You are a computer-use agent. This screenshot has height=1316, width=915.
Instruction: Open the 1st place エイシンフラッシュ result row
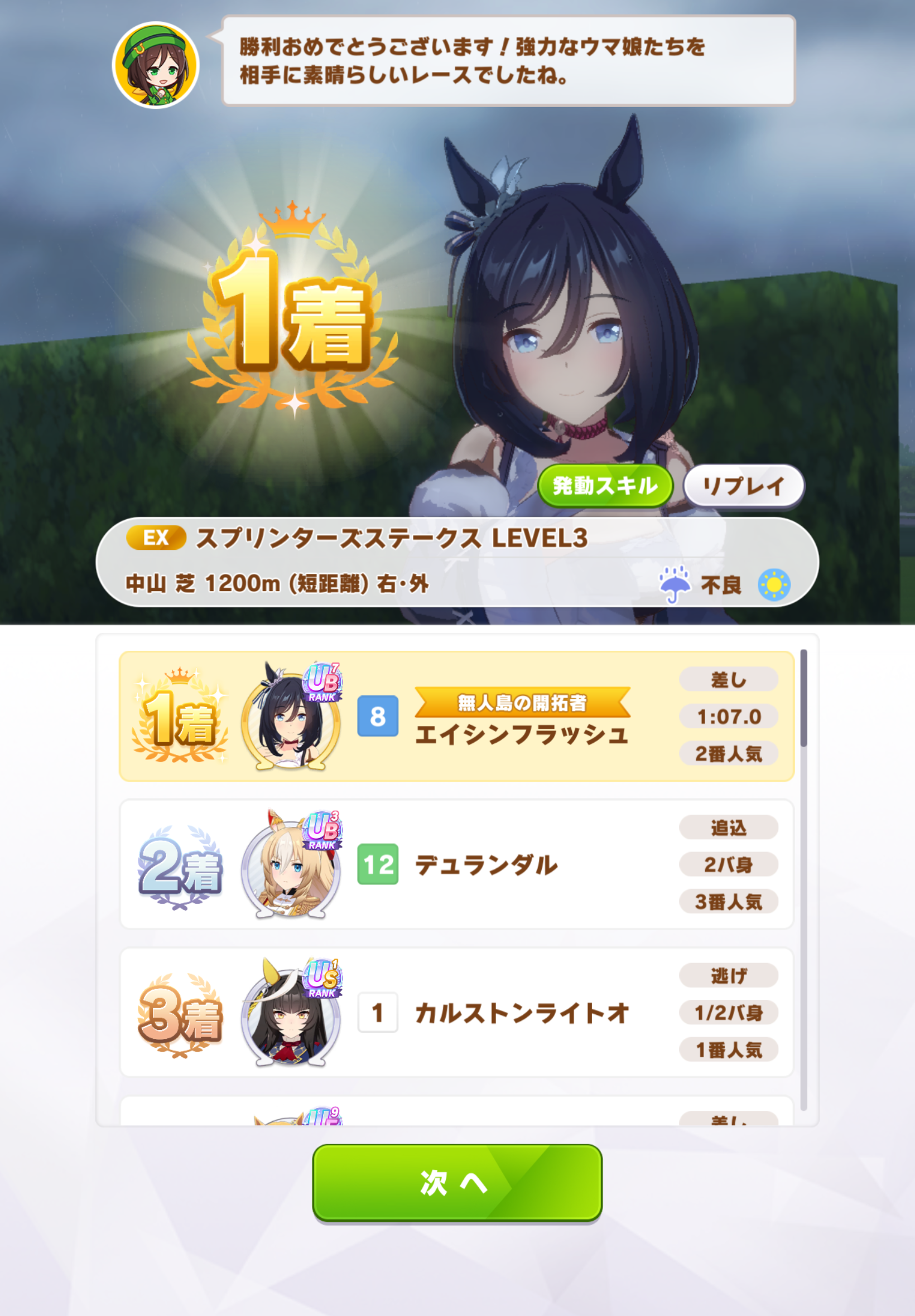(456, 716)
